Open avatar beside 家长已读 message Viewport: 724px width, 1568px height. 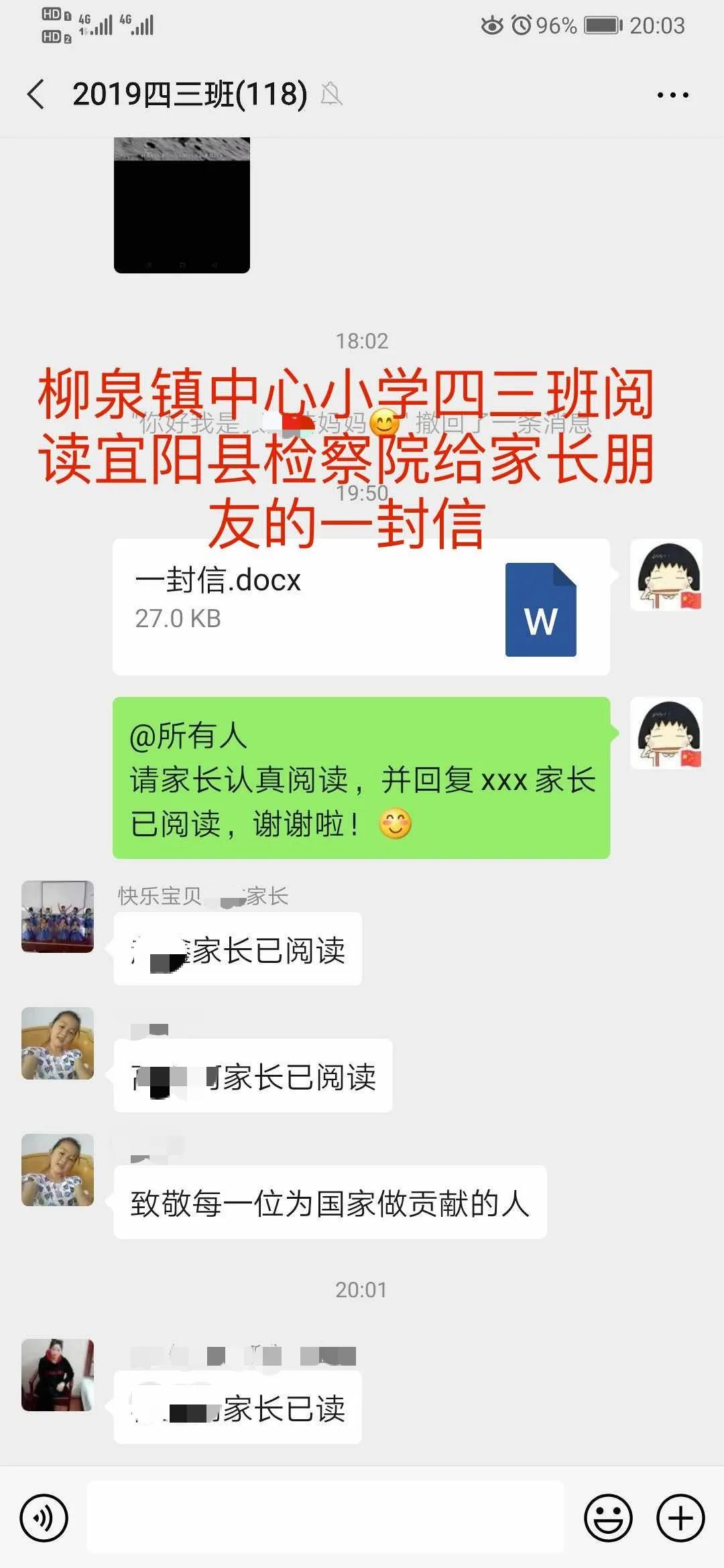click(58, 1375)
